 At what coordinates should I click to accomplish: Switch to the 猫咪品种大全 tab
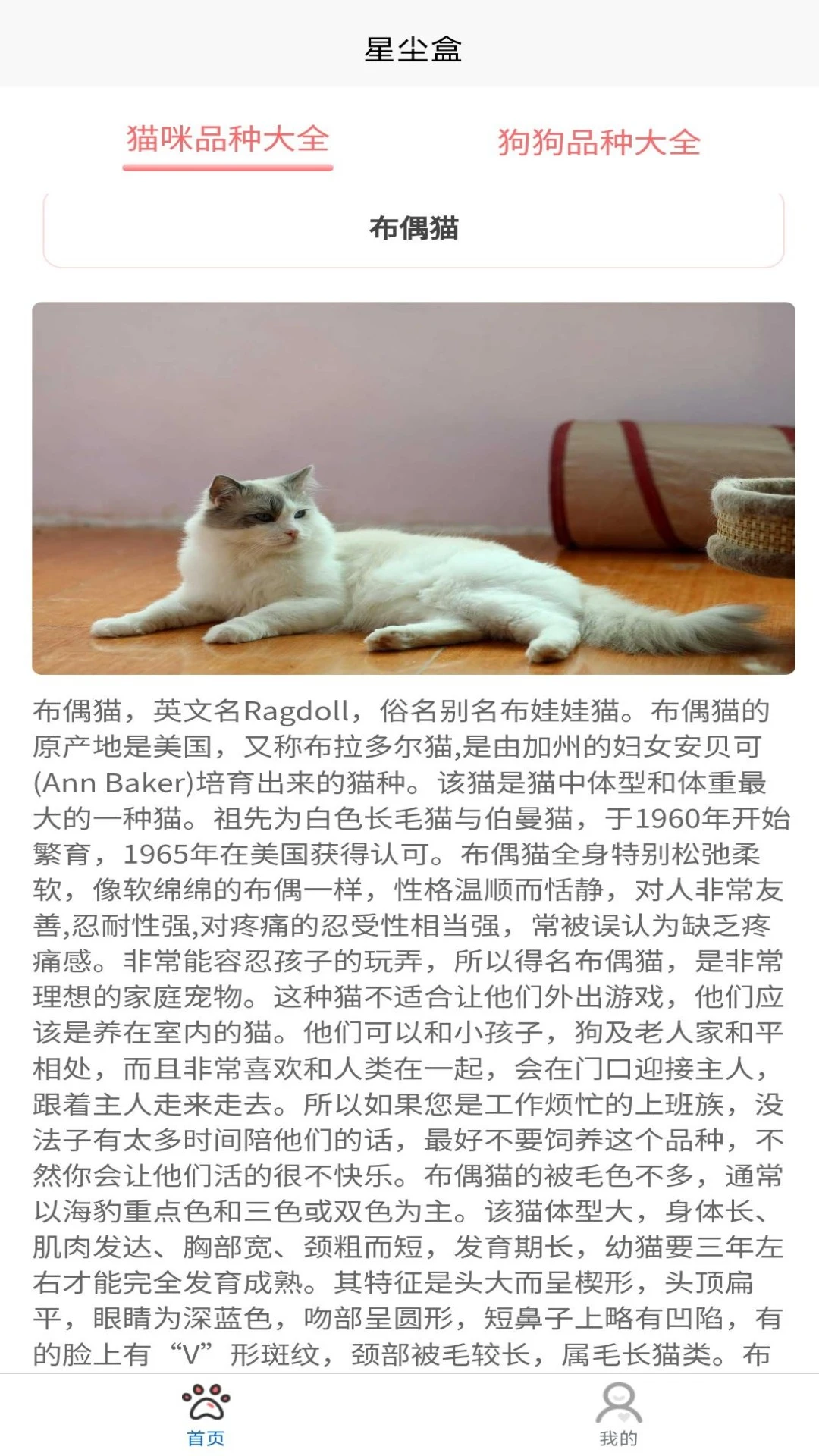pos(227,140)
